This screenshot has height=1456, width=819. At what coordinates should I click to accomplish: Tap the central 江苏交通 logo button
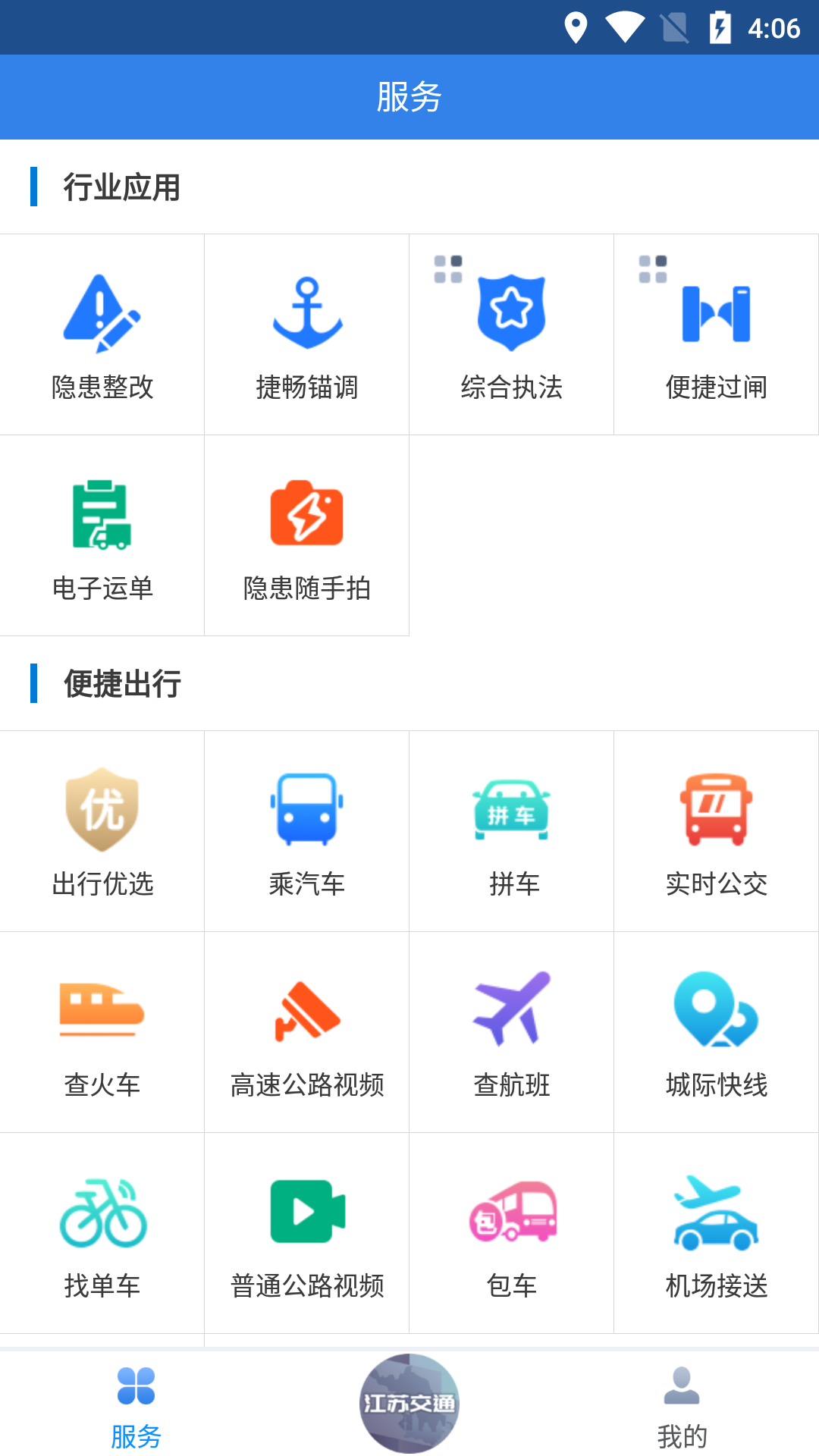pos(409,1403)
